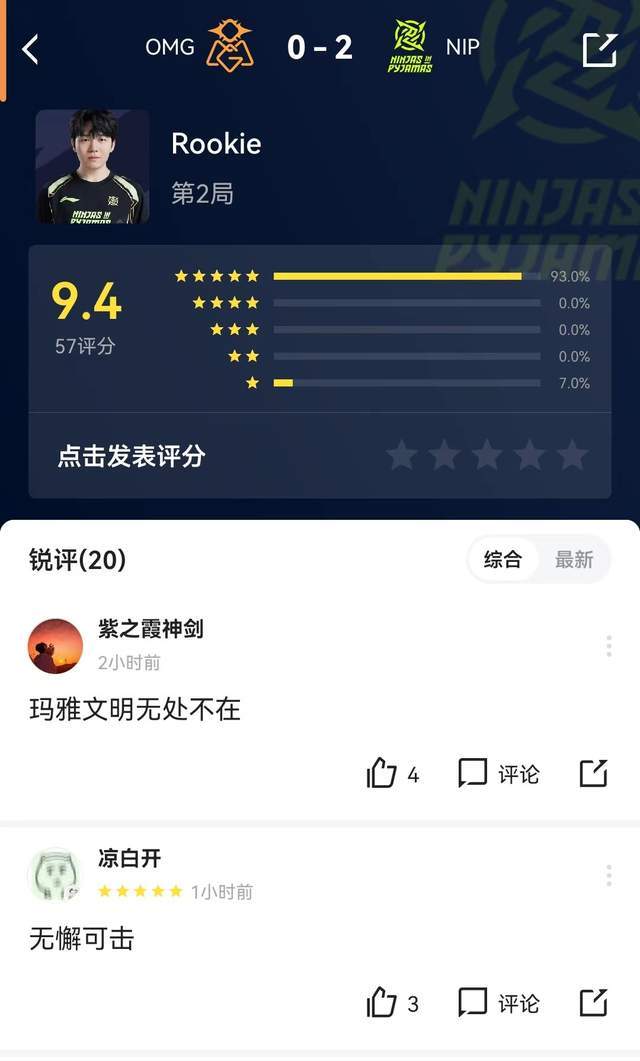This screenshot has height=1061, width=640.
Task: Reply via 评论 under 紫之霞神剑's comment
Action: point(499,773)
